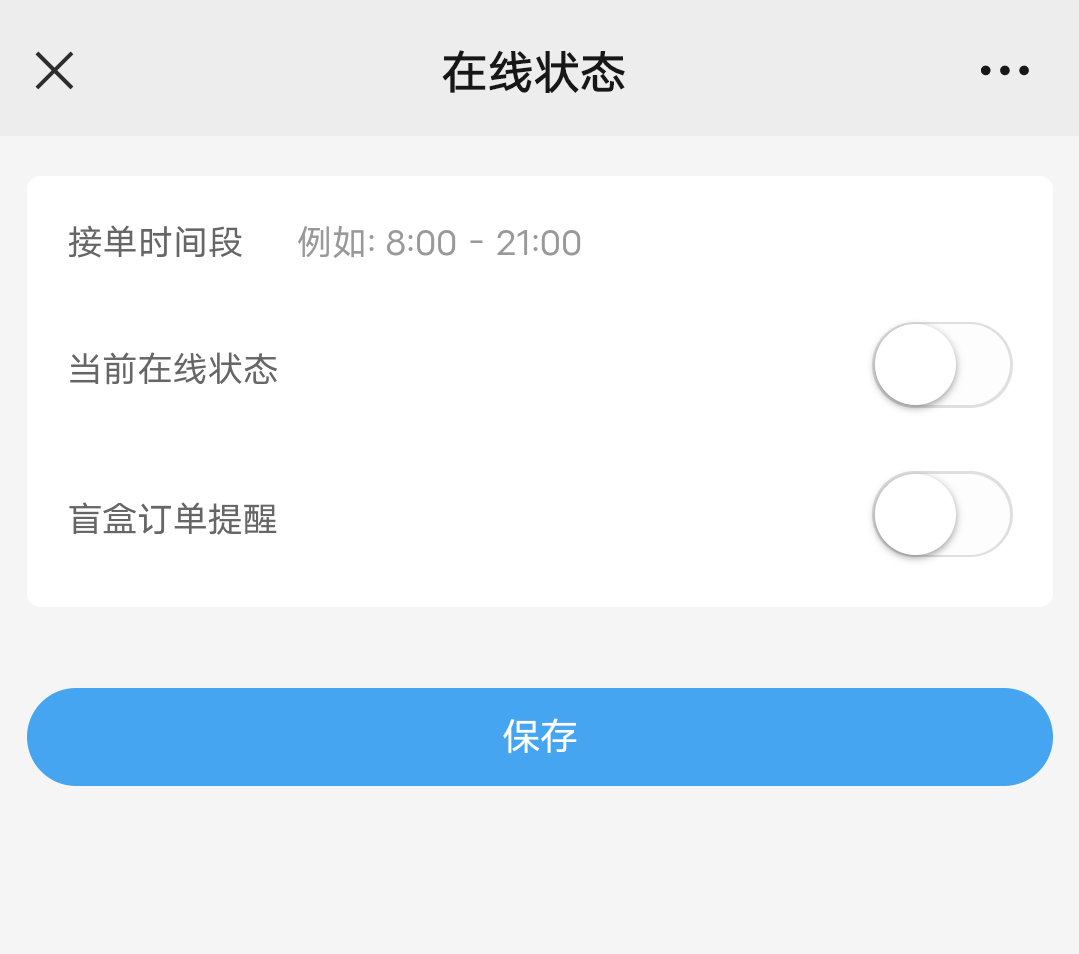Tap the 保存 button
This screenshot has height=954, width=1079.
point(540,737)
